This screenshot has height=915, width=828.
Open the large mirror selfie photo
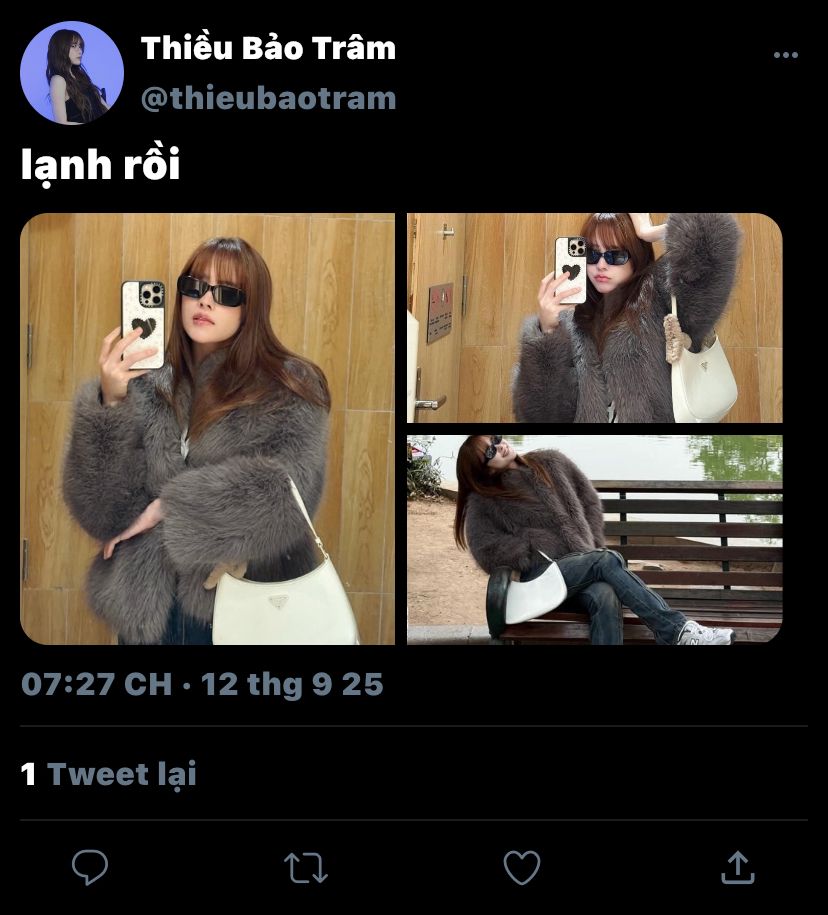coord(208,429)
